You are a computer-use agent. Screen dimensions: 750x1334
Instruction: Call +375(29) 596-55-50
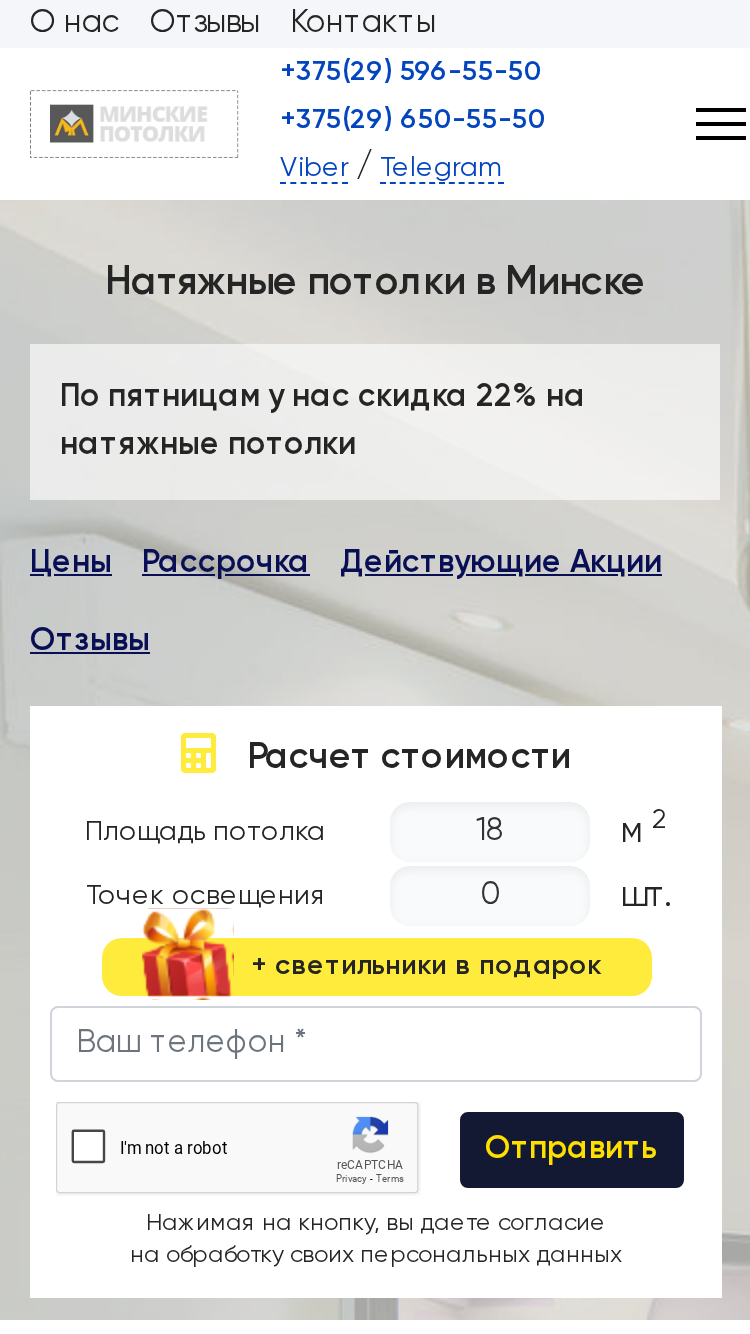(411, 71)
